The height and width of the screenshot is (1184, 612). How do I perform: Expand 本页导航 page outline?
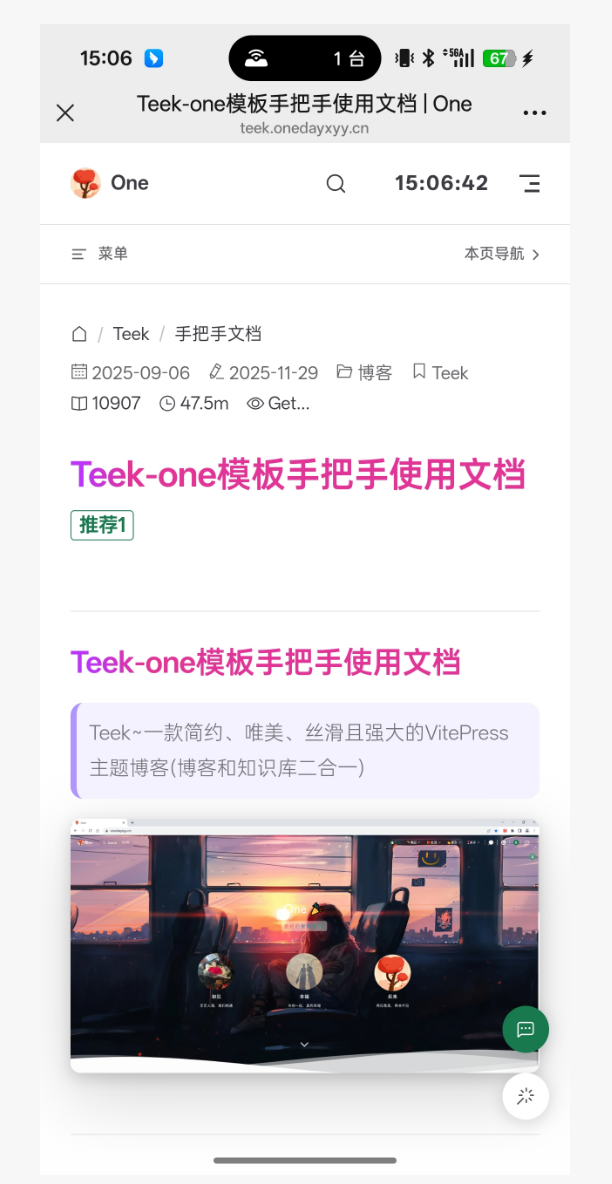502,254
